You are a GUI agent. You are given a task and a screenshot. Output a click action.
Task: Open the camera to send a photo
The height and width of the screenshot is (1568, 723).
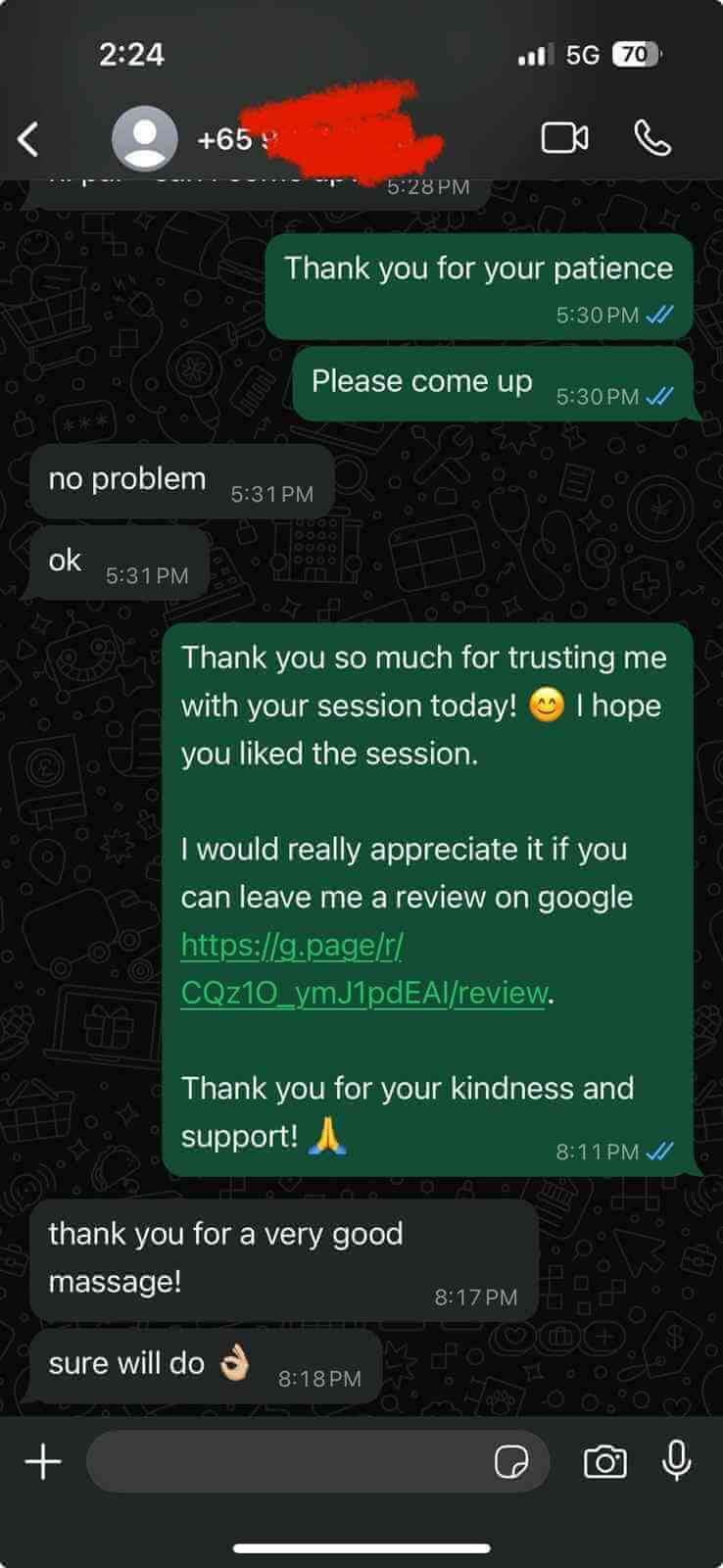(605, 1462)
